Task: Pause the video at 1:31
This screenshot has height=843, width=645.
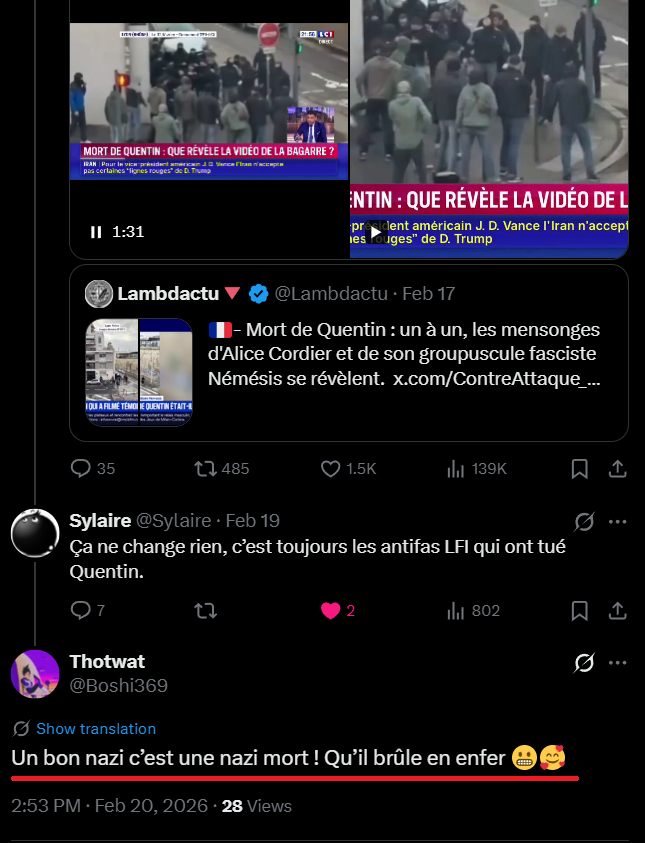Action: (96, 231)
